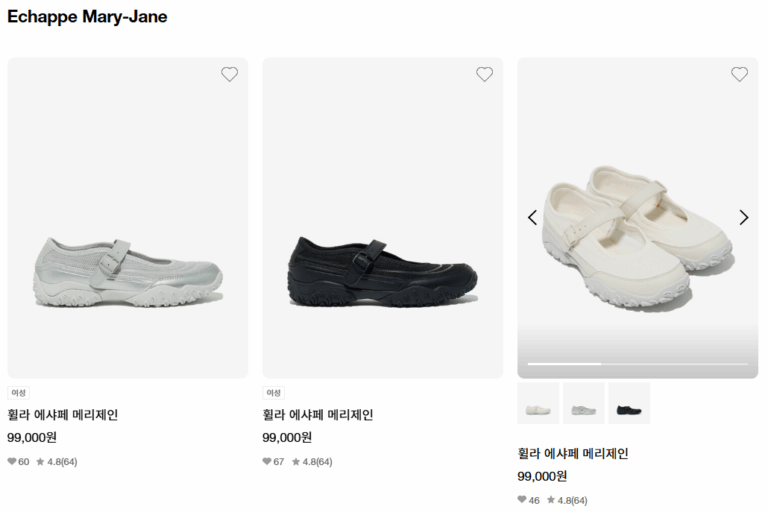Select the silver color swatch thumbnail
Image resolution: width=768 pixels, height=512 pixels.
point(583,403)
